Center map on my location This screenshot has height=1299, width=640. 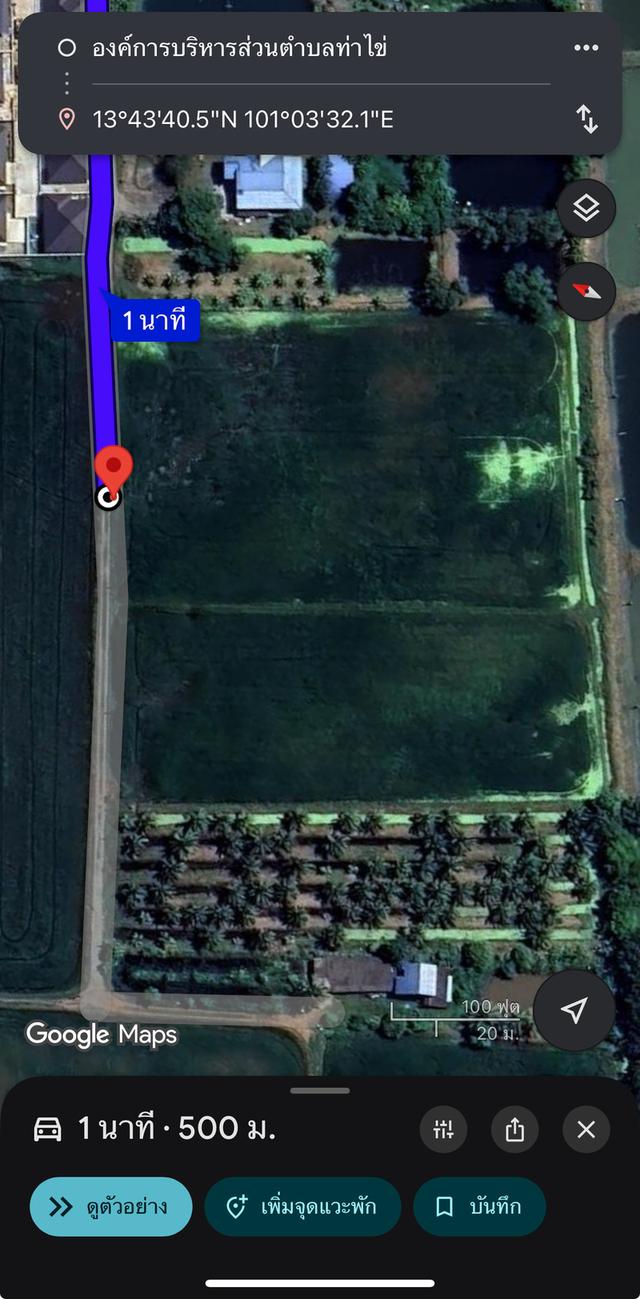click(x=574, y=1010)
